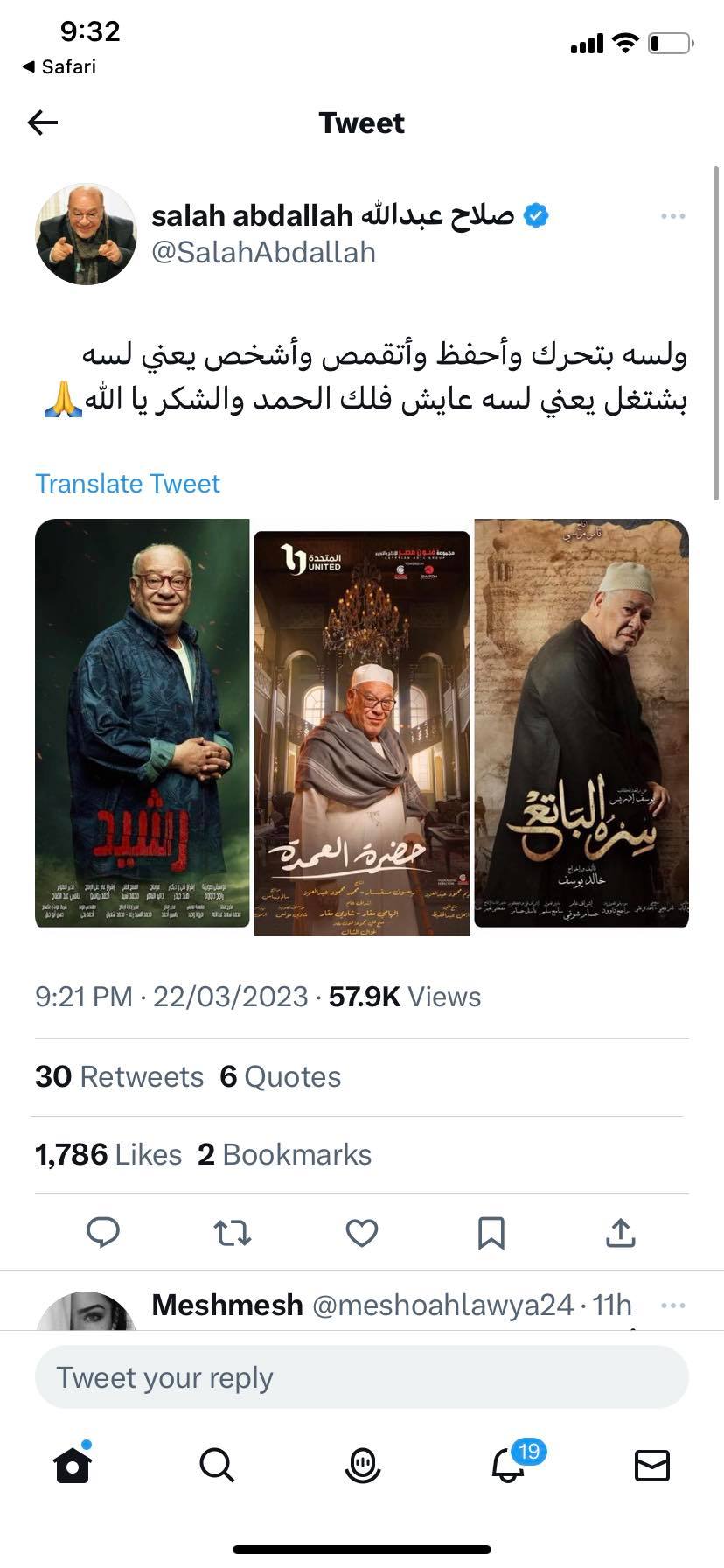See who gave 1,786 Likes
This screenshot has height=1568, width=724.
(108, 1154)
